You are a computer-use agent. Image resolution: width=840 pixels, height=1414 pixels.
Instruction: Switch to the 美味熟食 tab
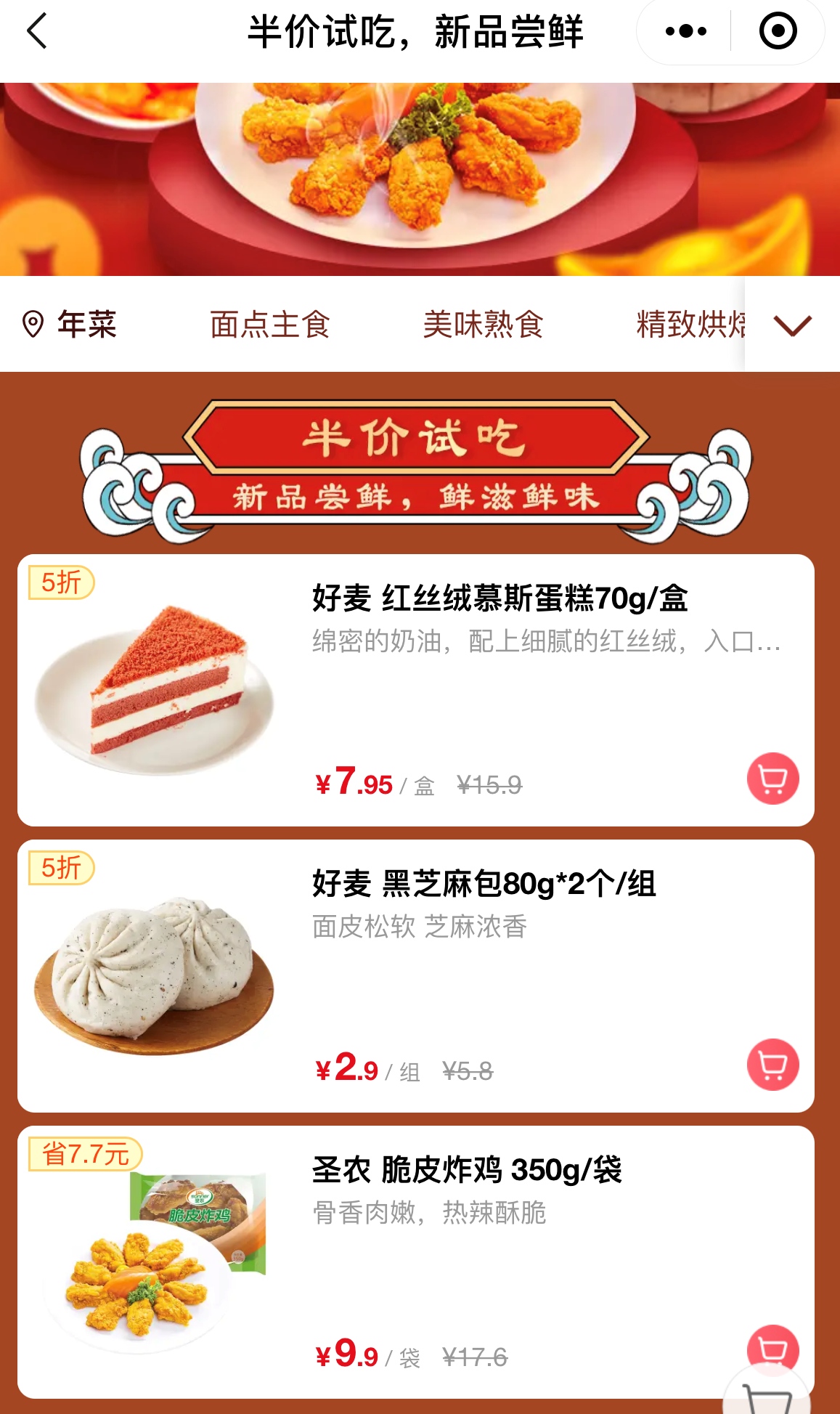[483, 325]
